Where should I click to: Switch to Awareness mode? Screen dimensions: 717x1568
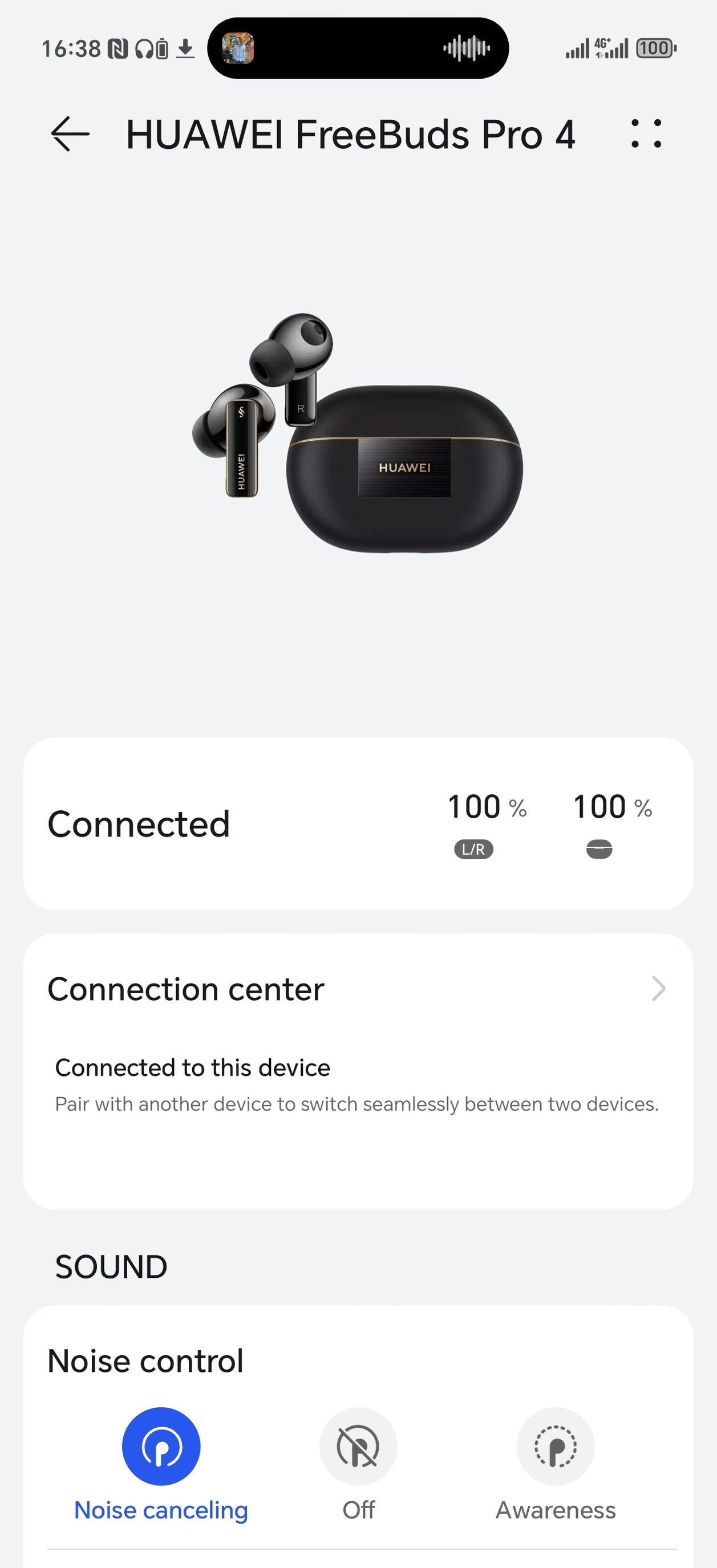555,1447
